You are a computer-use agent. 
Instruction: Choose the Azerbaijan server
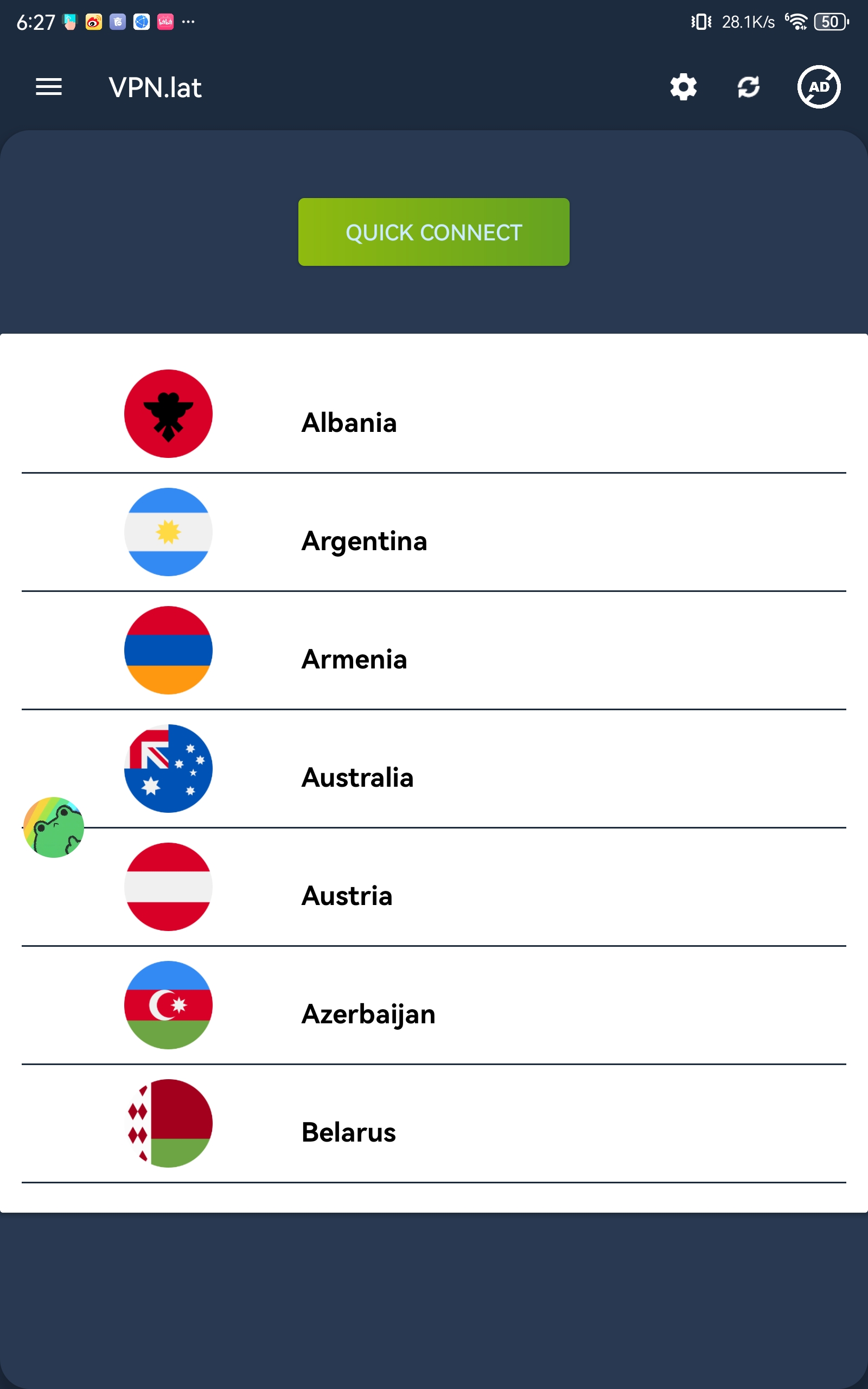click(434, 1005)
